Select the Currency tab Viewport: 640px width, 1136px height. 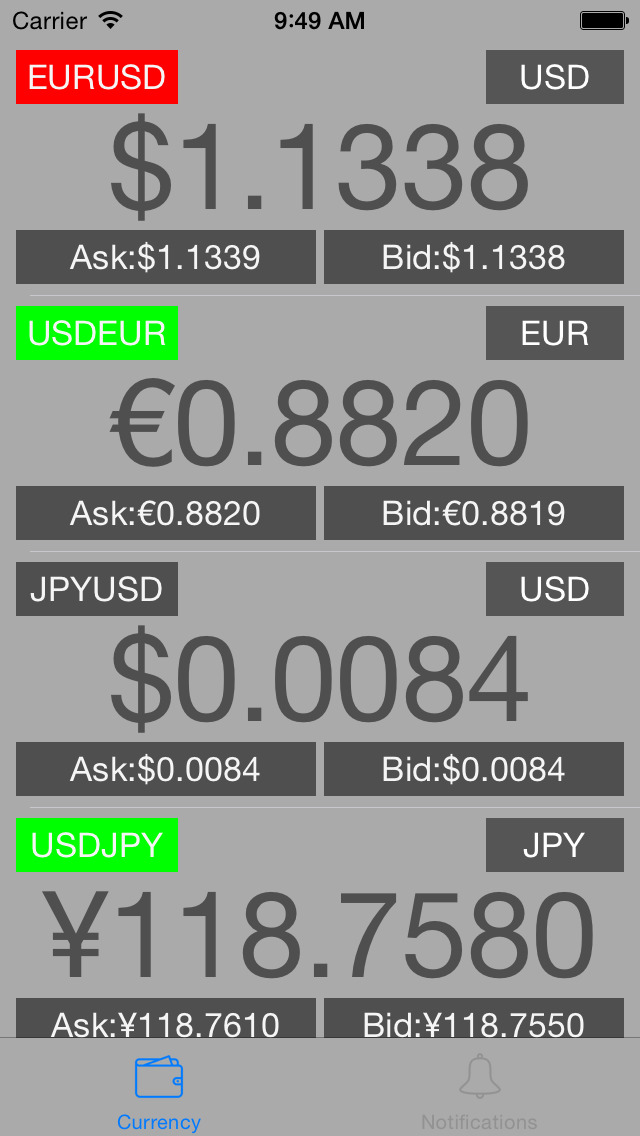[159, 1090]
